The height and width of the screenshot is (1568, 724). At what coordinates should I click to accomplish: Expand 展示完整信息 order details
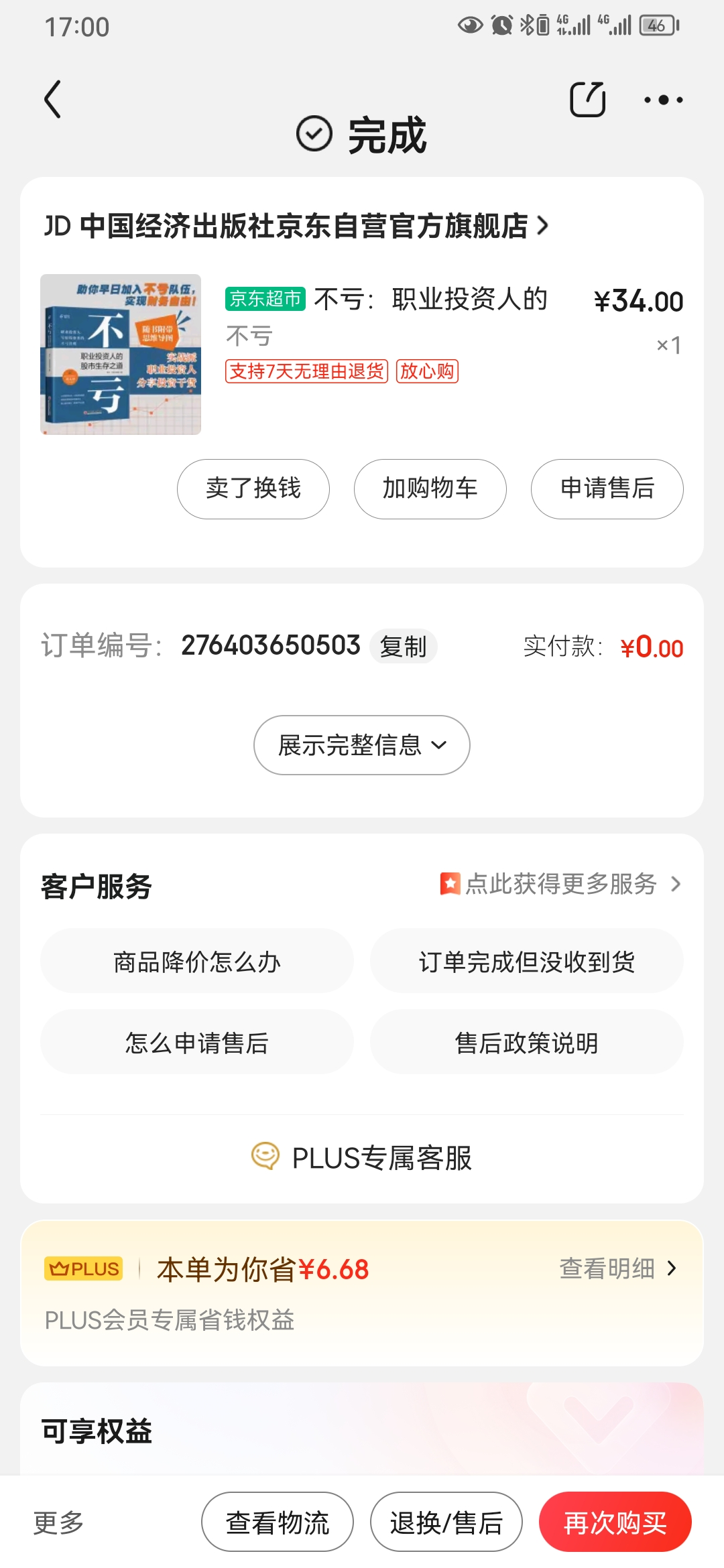coord(362,745)
